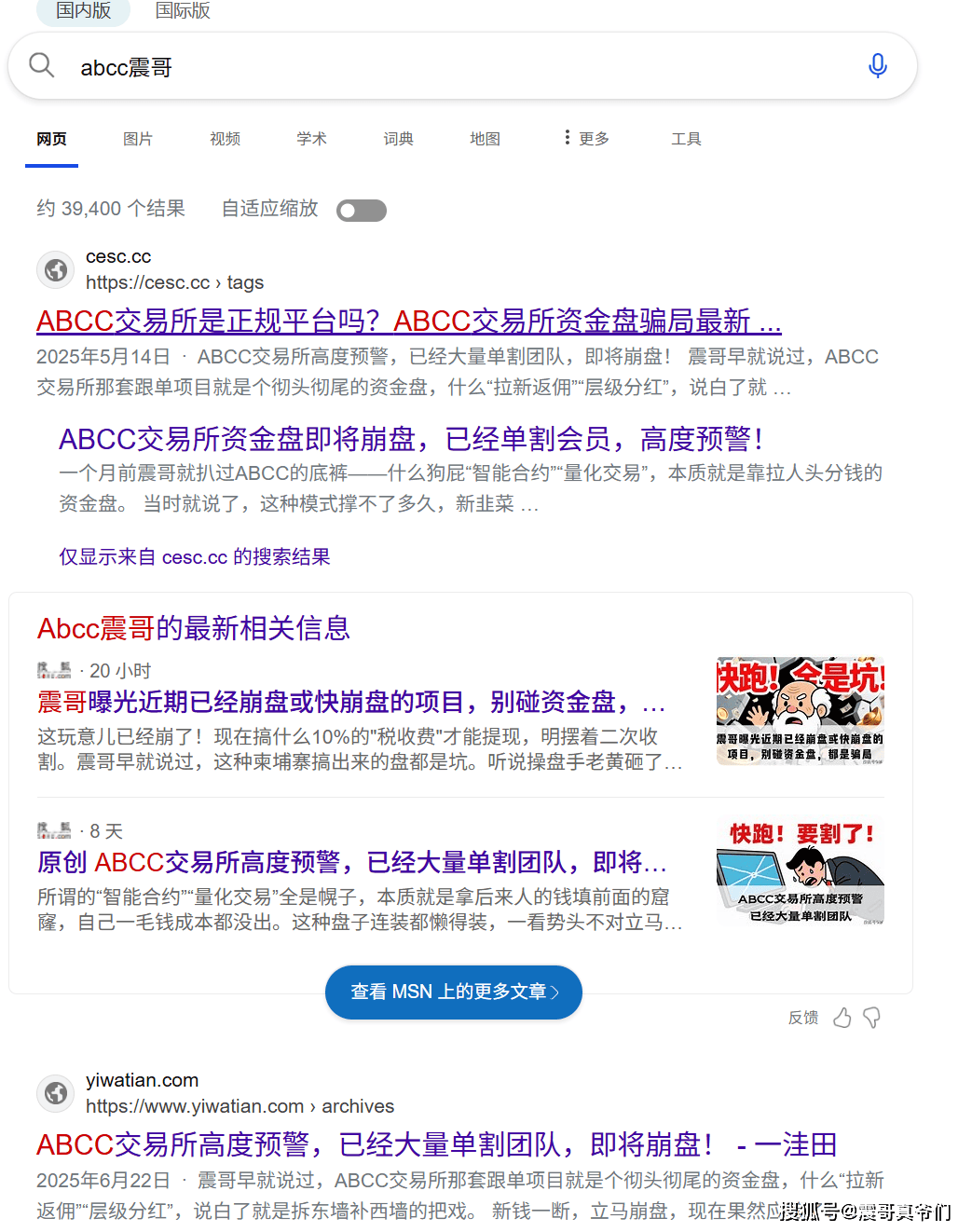Open the yiwatian.com ABCC交易所高度预警 result

[435, 1144]
